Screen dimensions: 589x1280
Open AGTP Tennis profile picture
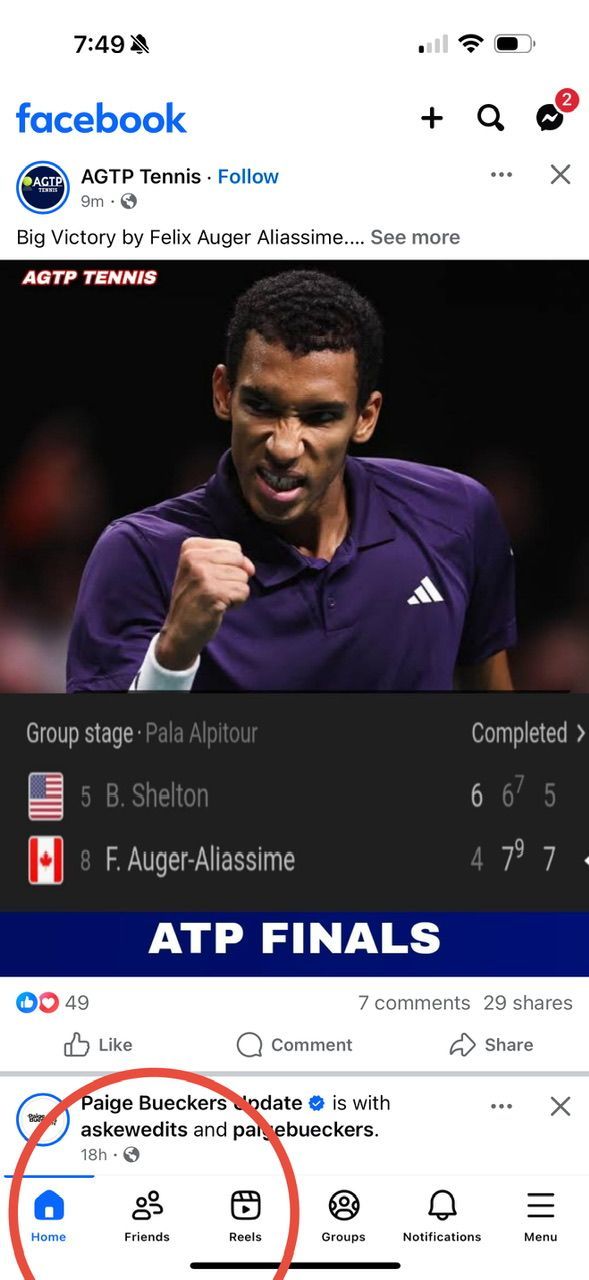[x=43, y=187]
